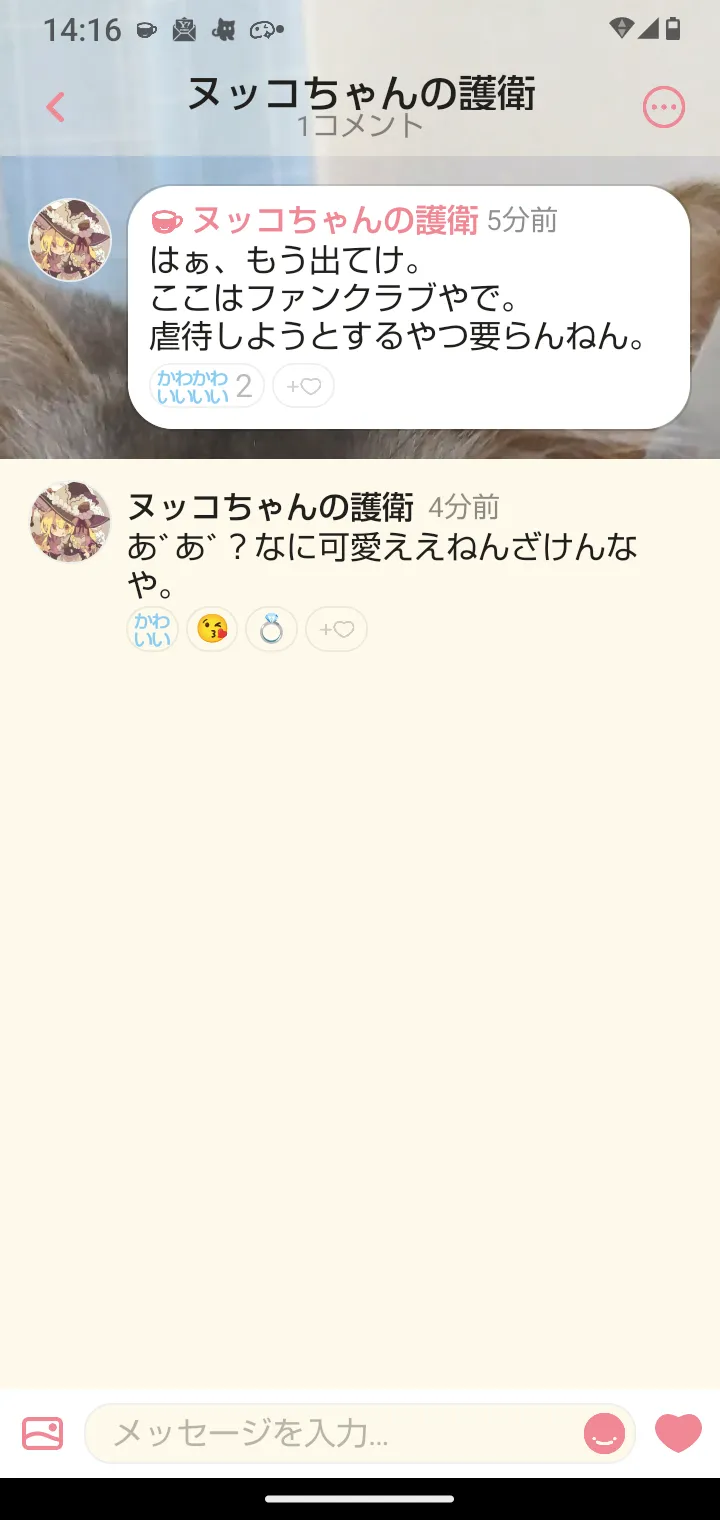Go back using the pink arrow

click(56, 107)
